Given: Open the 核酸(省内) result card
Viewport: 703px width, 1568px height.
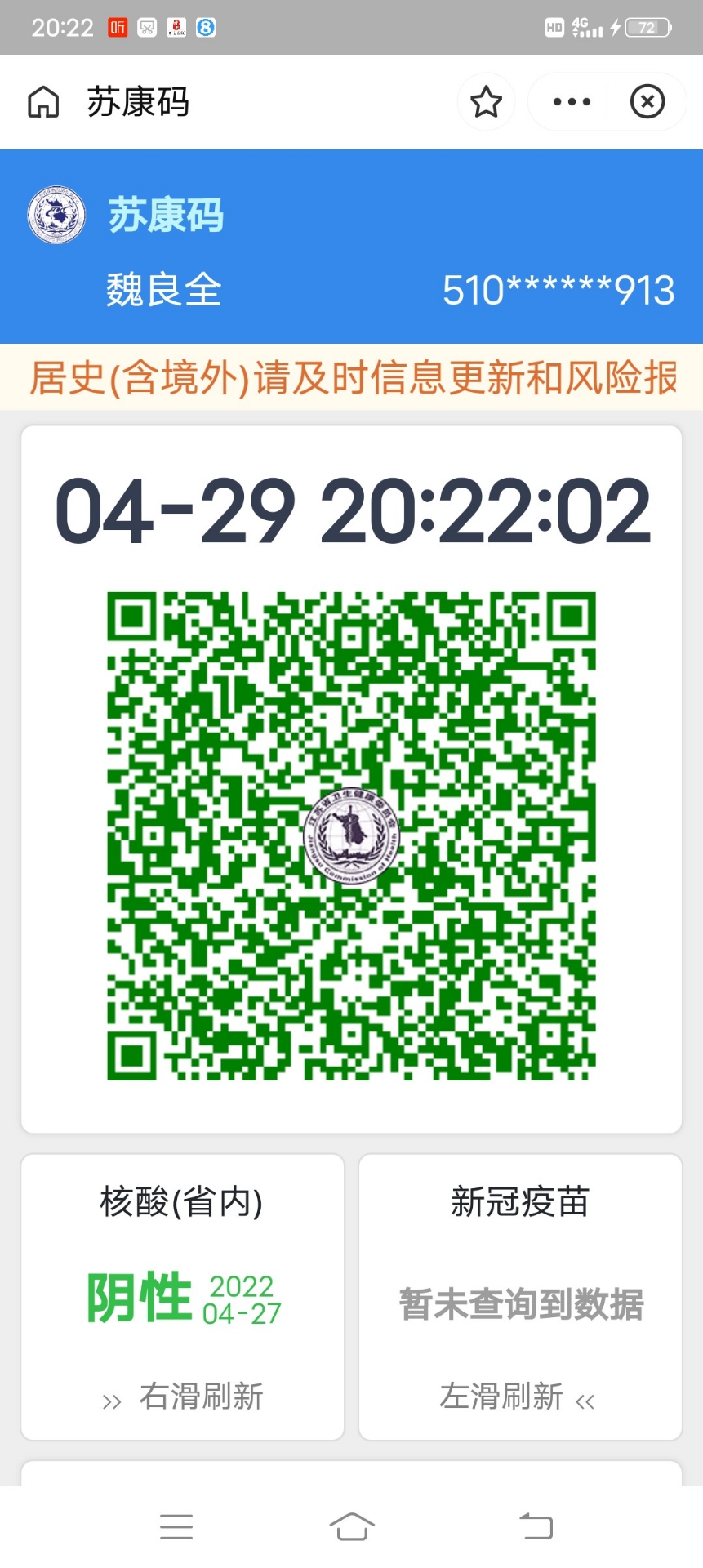Looking at the screenshot, I should (x=183, y=1296).
